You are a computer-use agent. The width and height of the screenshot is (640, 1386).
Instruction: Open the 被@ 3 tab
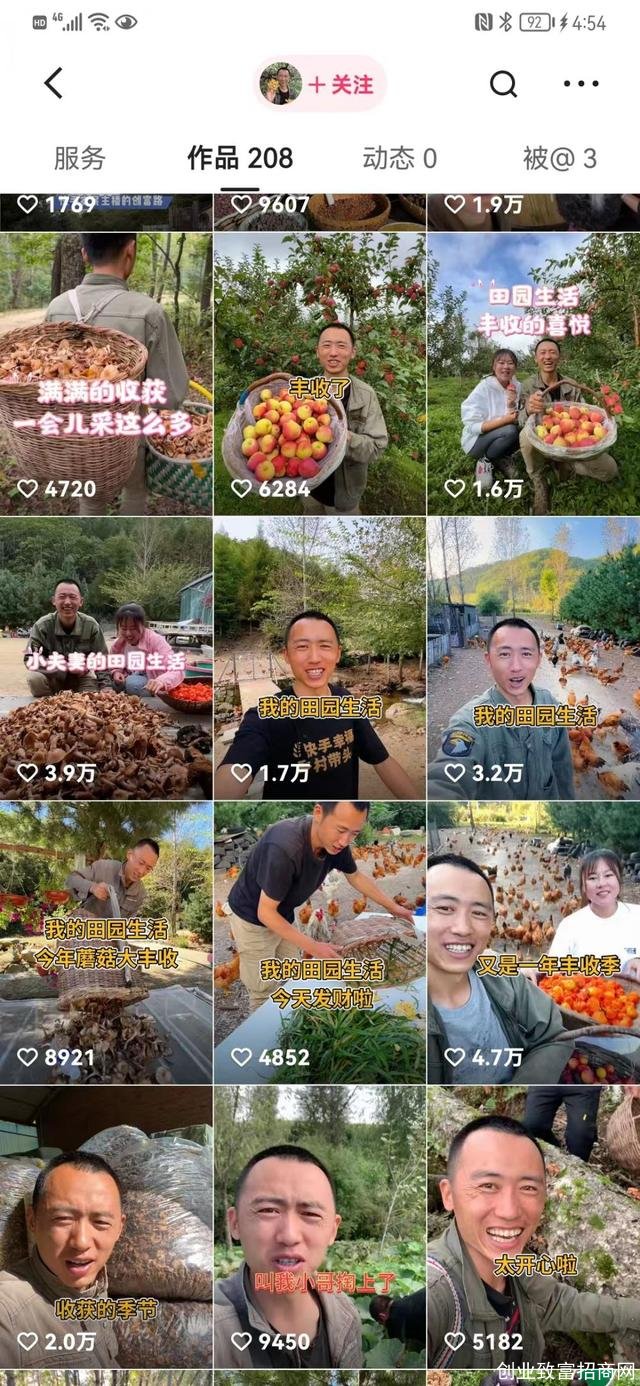[559, 158]
